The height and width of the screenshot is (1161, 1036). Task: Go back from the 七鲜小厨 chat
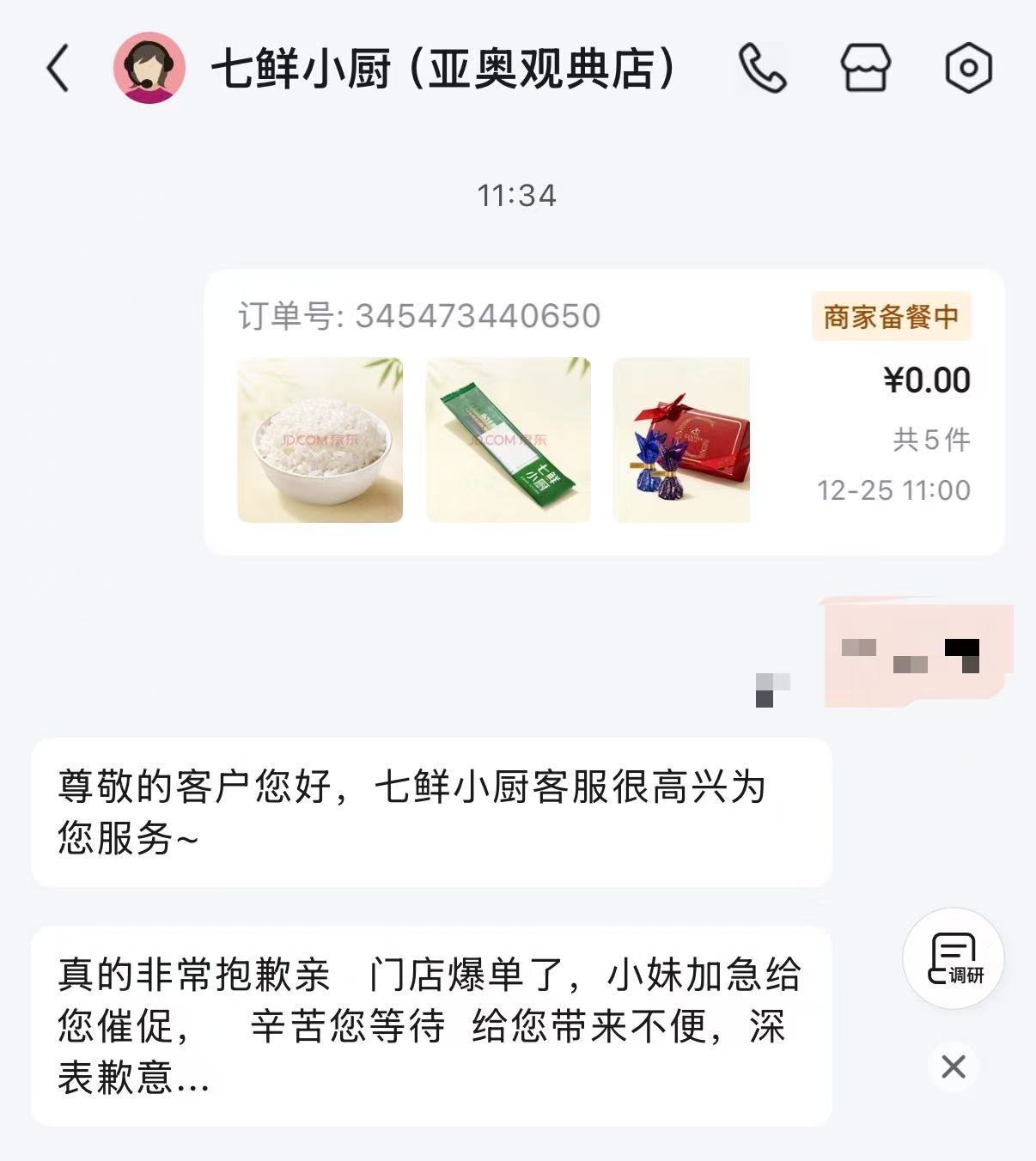[x=58, y=69]
